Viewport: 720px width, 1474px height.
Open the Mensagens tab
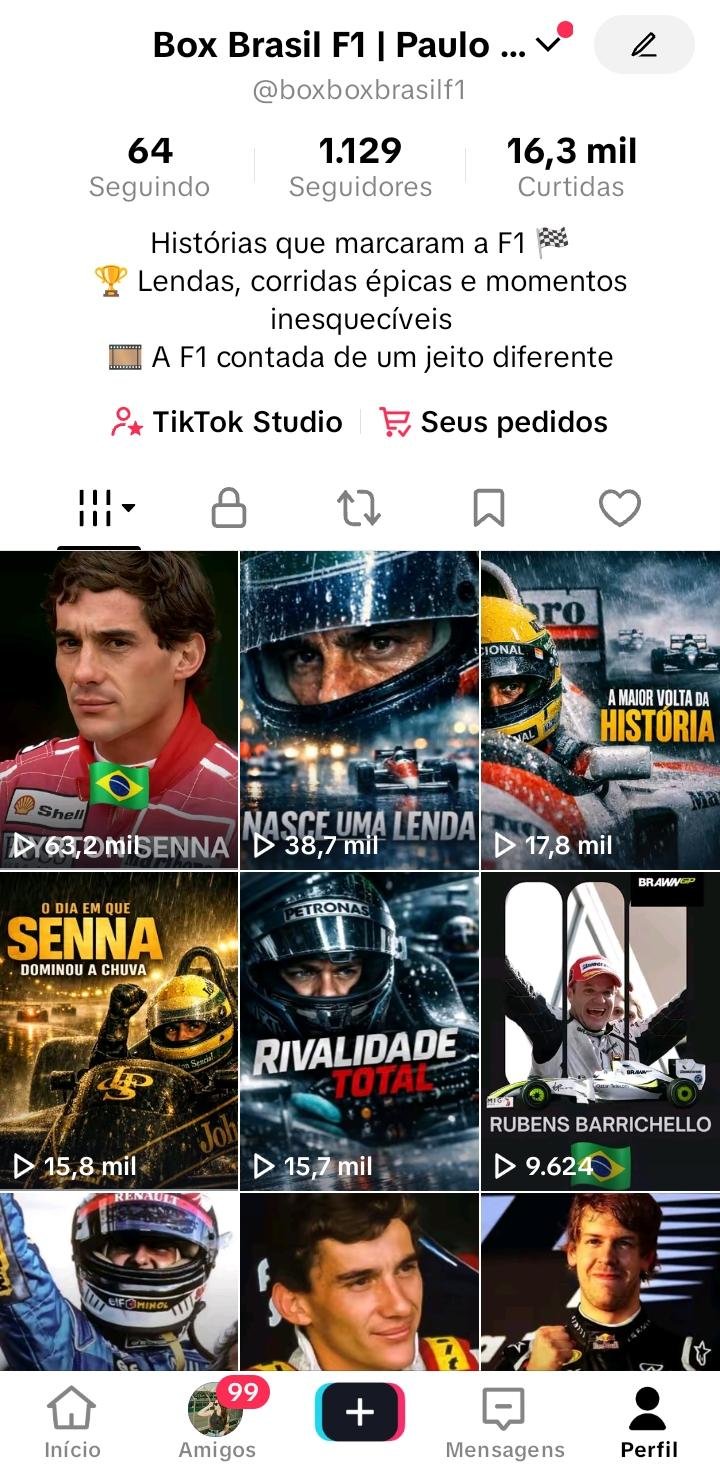pos(504,1422)
